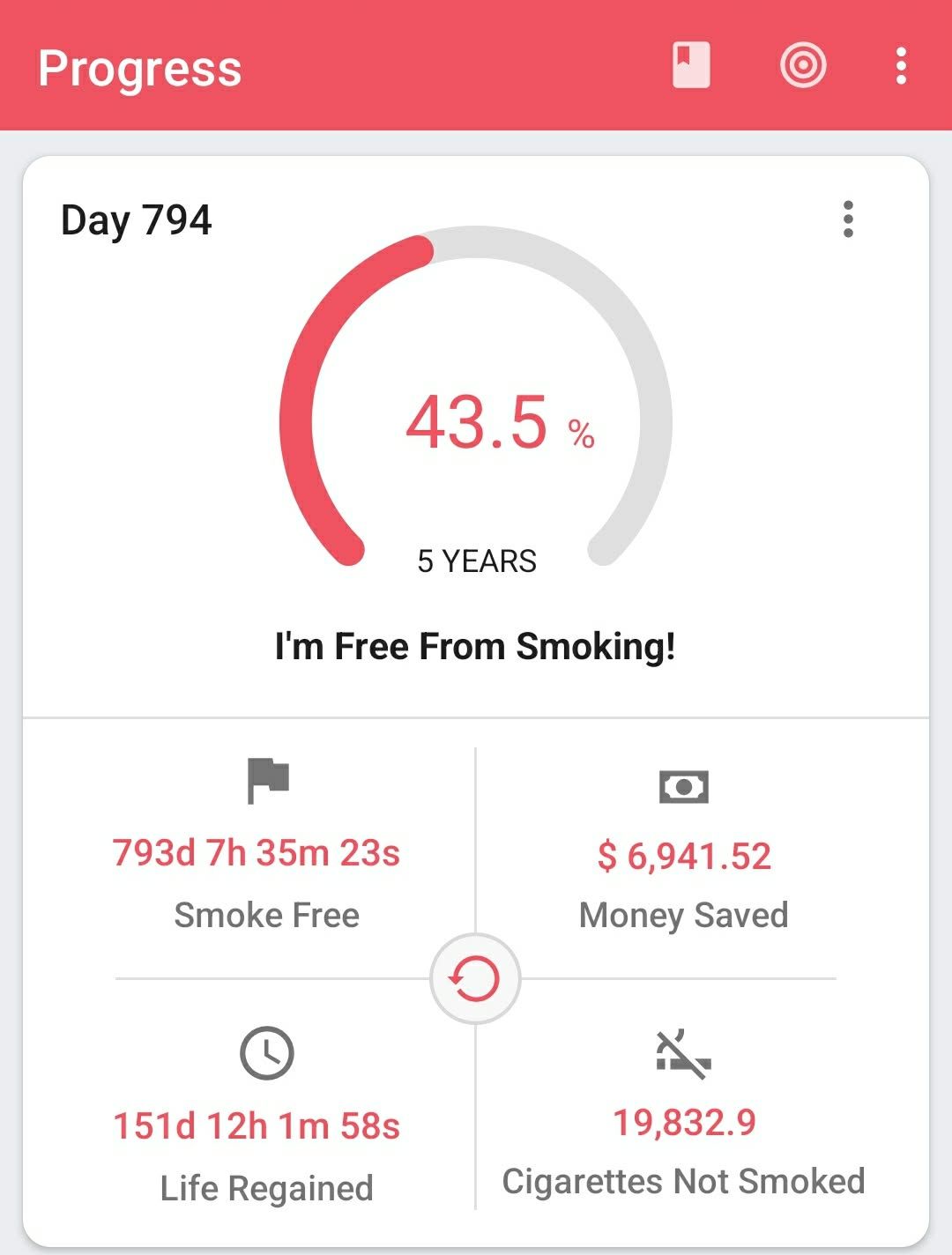
Task: Tap the reset progress circular arrow button
Action: 475,979
